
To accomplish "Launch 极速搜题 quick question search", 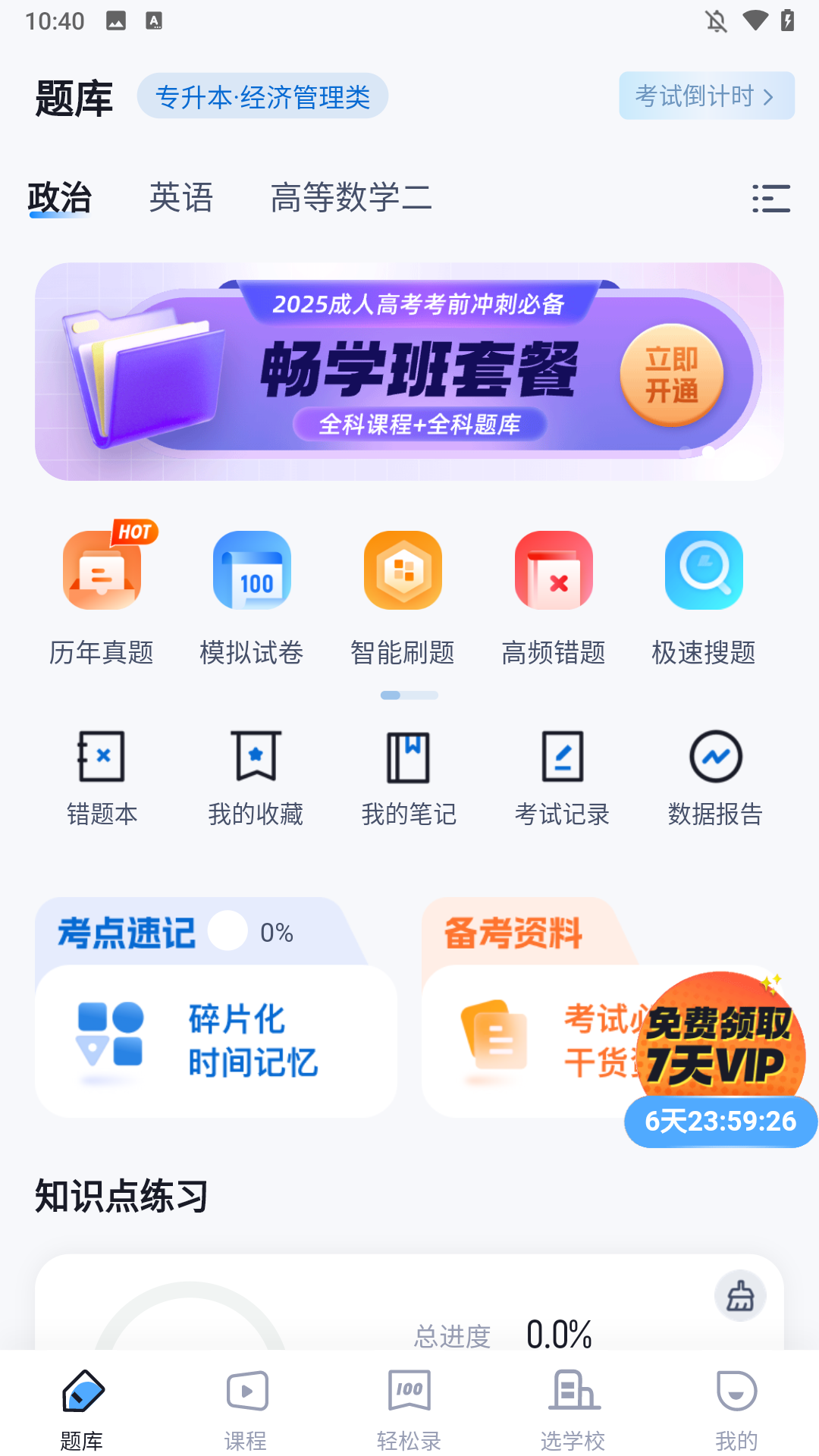I will [703, 595].
